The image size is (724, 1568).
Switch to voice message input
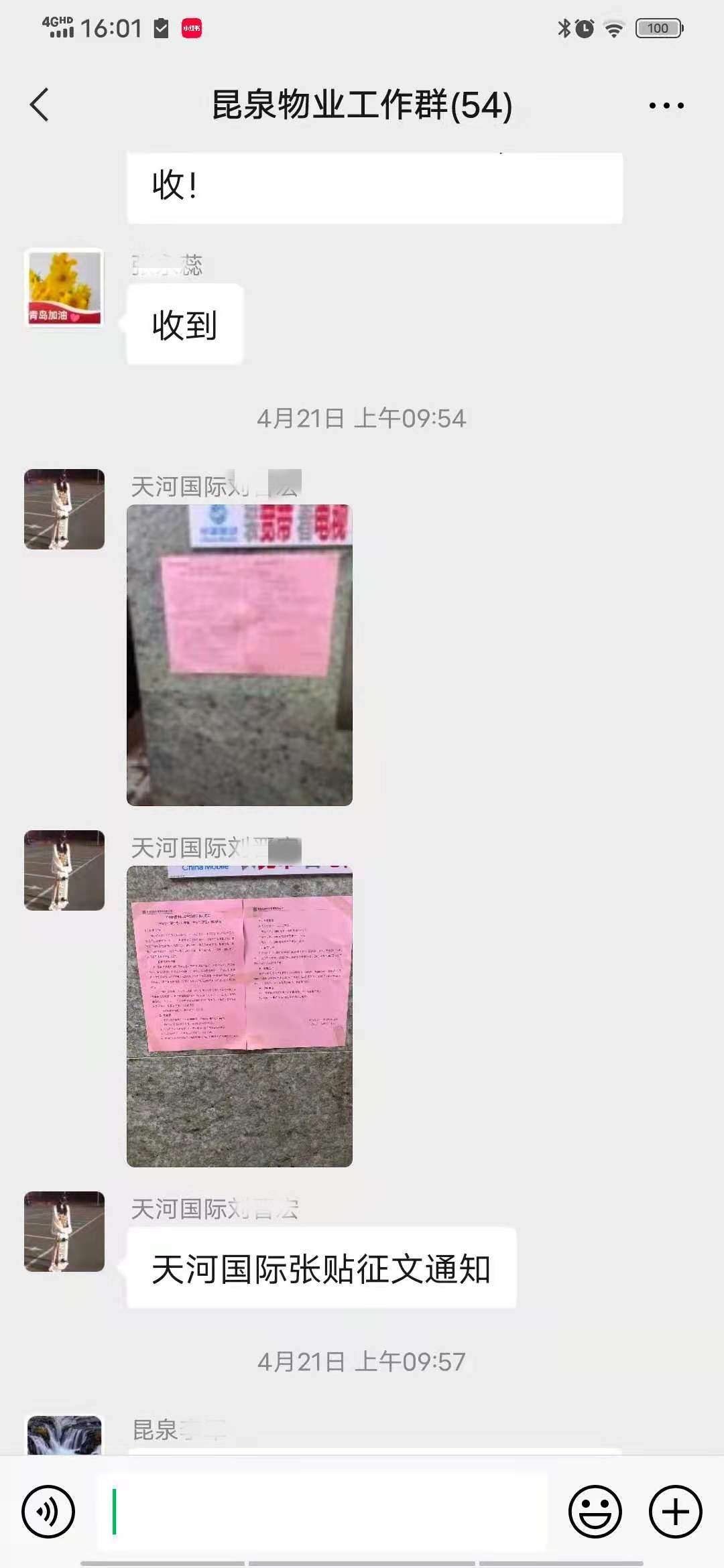click(48, 1511)
